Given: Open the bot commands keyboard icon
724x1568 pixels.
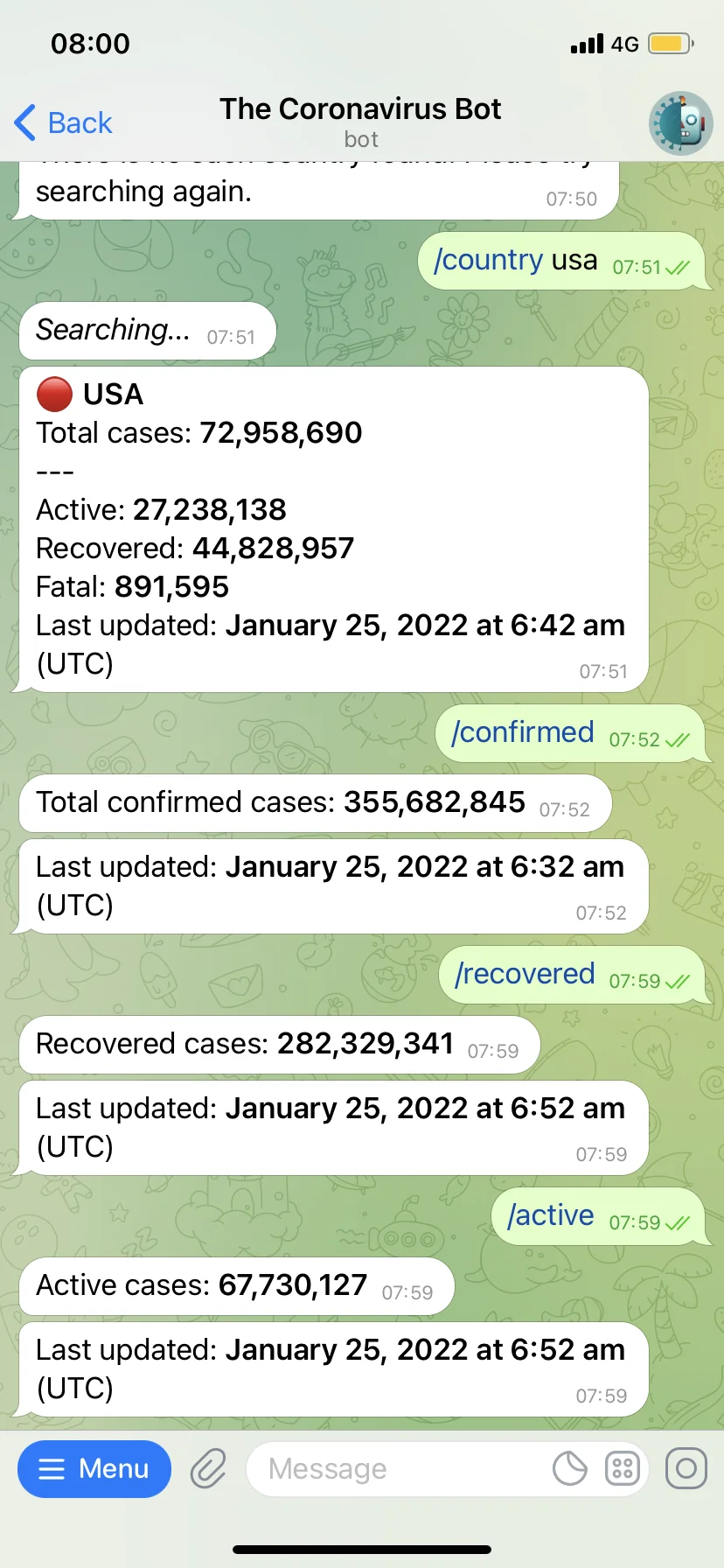Looking at the screenshot, I should (x=623, y=1468).
